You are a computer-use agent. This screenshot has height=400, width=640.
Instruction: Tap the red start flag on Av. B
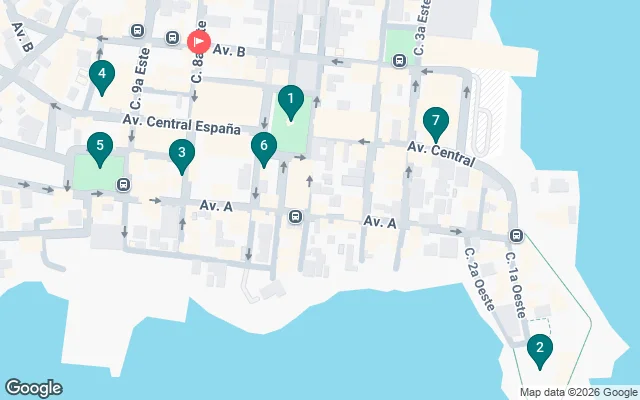198,42
